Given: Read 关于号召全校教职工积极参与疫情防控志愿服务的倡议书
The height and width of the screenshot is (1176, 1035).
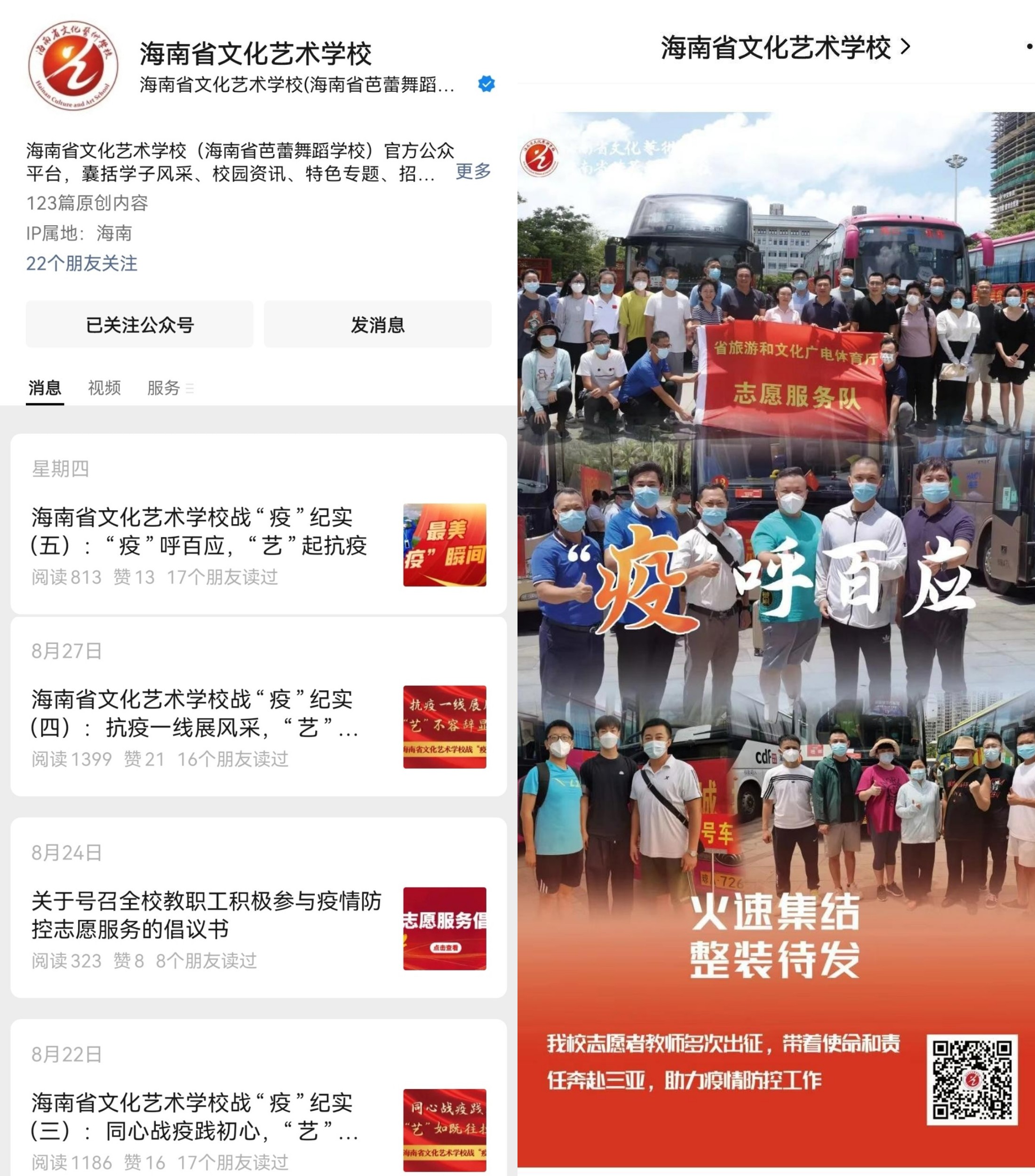Looking at the screenshot, I should pos(206,915).
